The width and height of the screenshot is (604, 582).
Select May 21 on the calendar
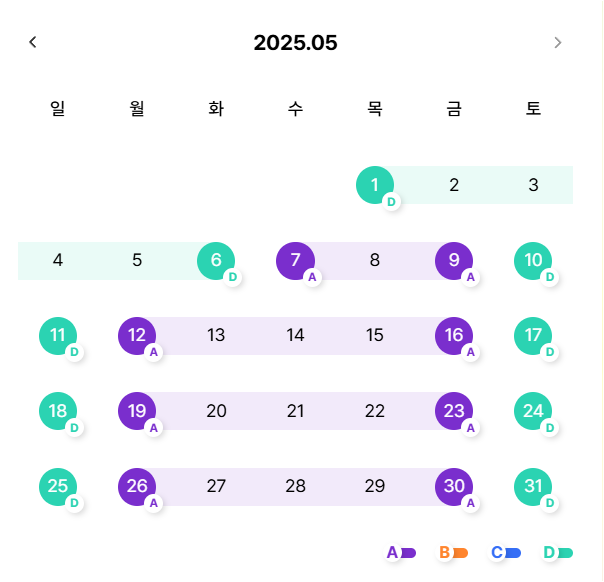(x=295, y=411)
